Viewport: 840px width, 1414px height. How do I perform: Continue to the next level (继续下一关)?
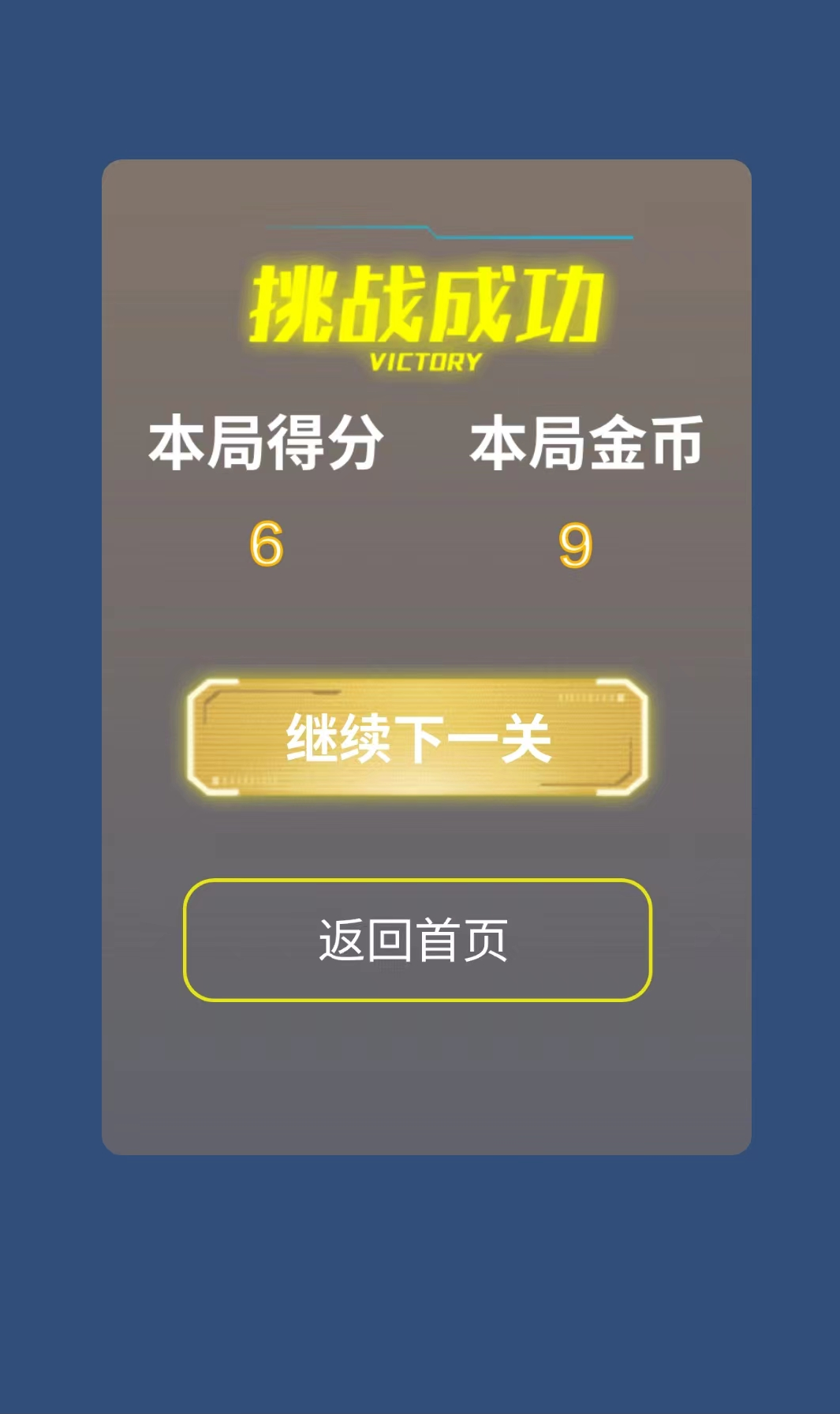(x=417, y=737)
